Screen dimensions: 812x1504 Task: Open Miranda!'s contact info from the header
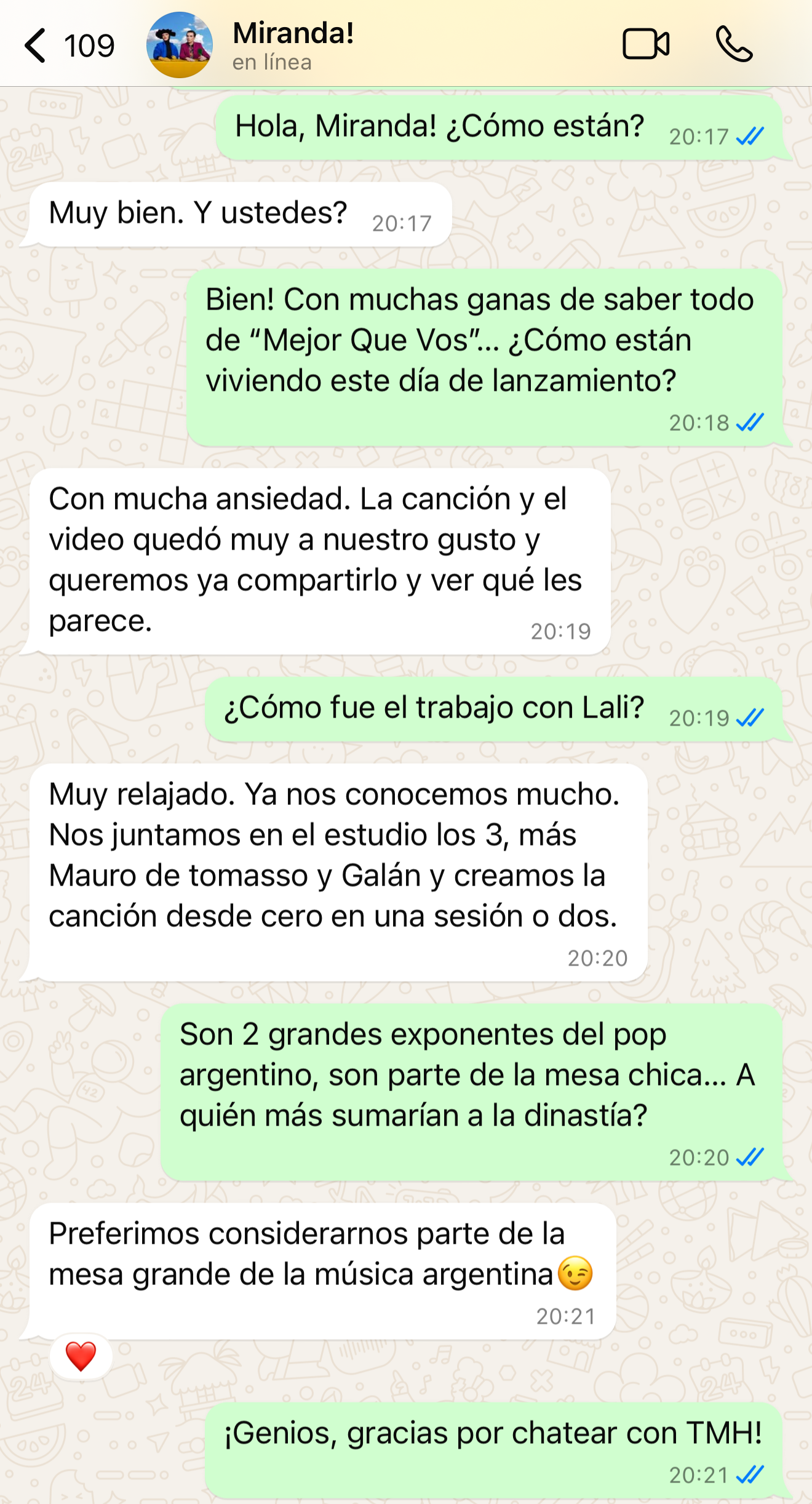293,46
